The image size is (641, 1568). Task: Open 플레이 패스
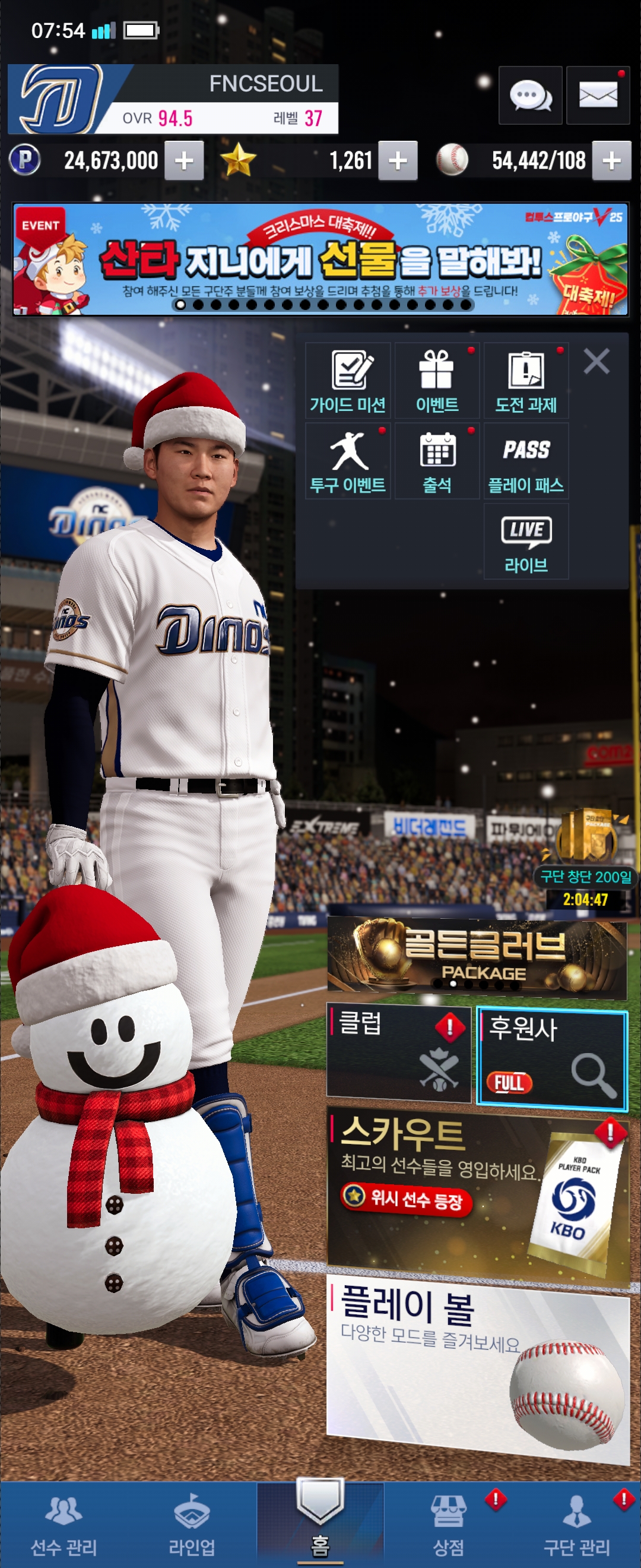tap(525, 461)
